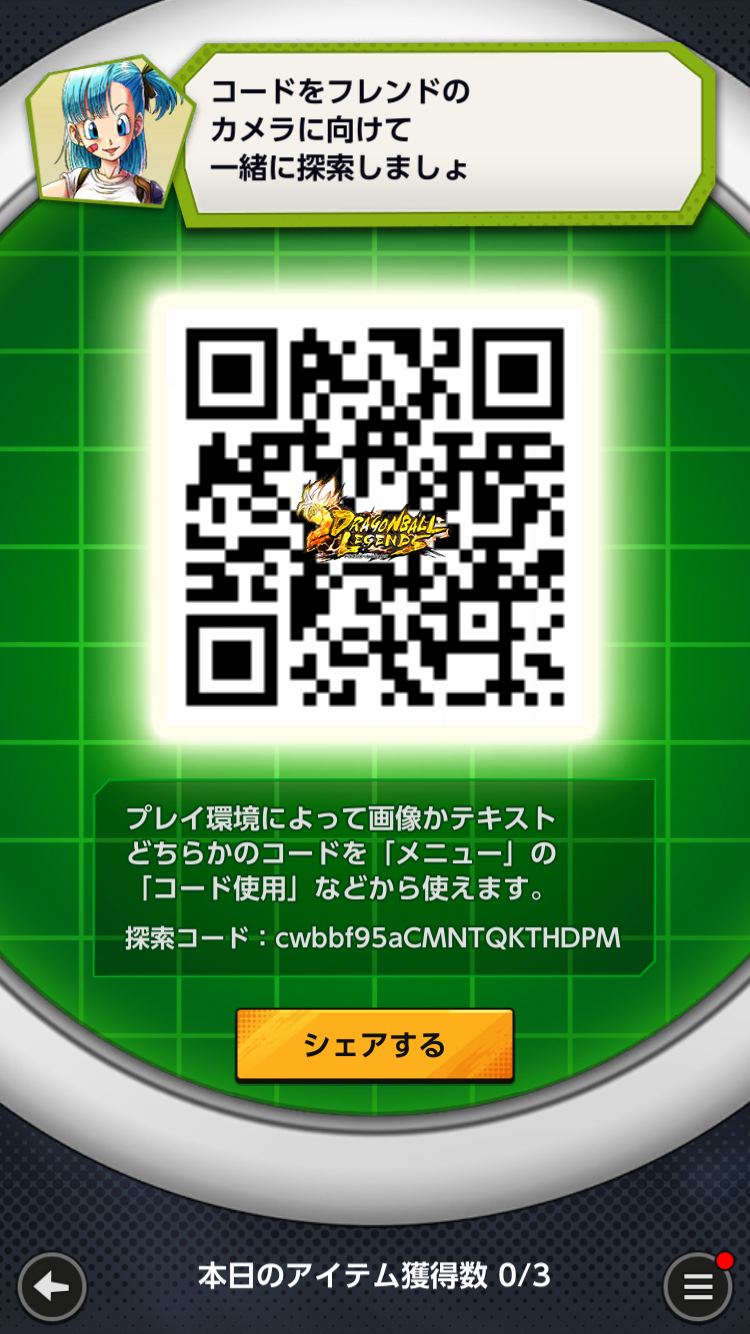This screenshot has width=750, height=1334.
Task: Open the hamburger menu button
Action: (697, 1286)
